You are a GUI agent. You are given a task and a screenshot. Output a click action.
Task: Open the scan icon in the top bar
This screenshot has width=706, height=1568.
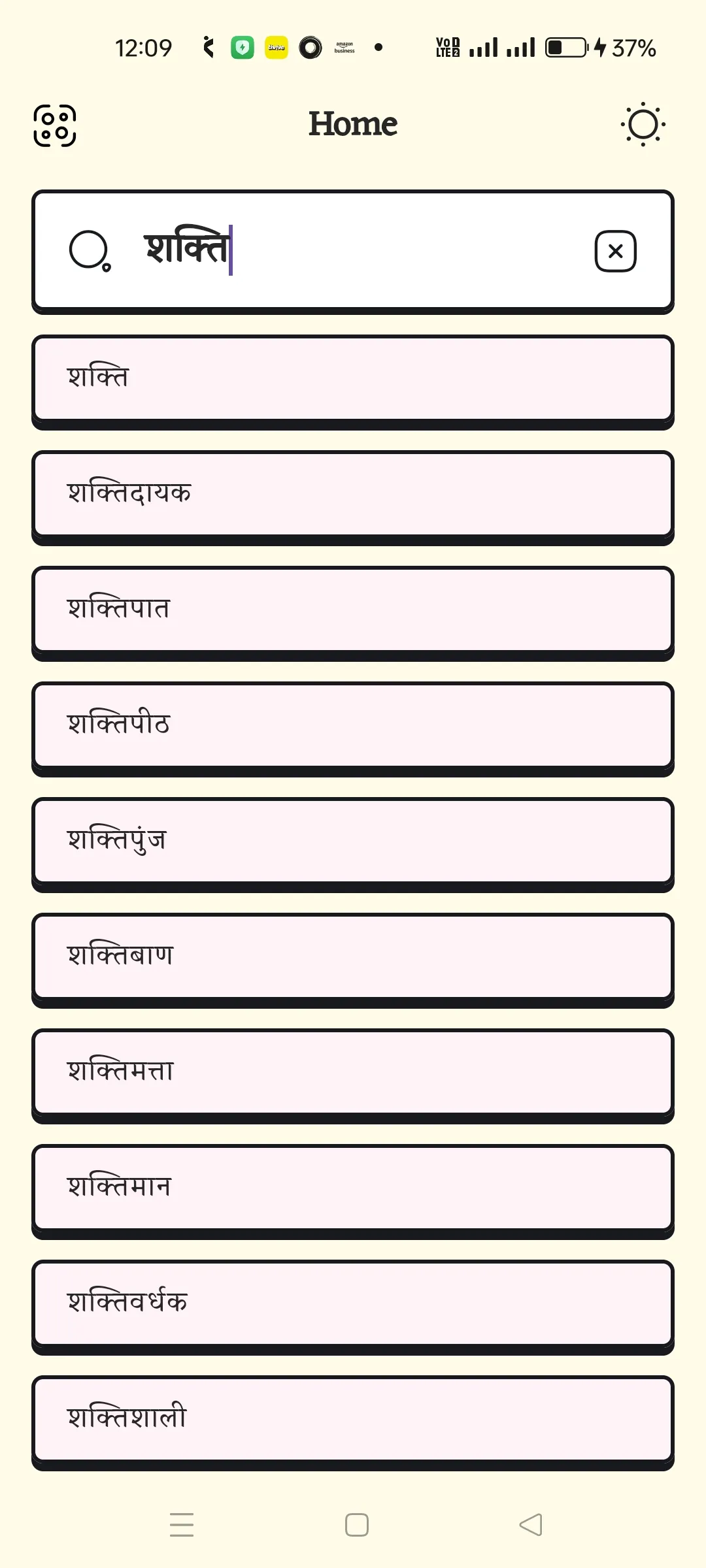coord(55,125)
